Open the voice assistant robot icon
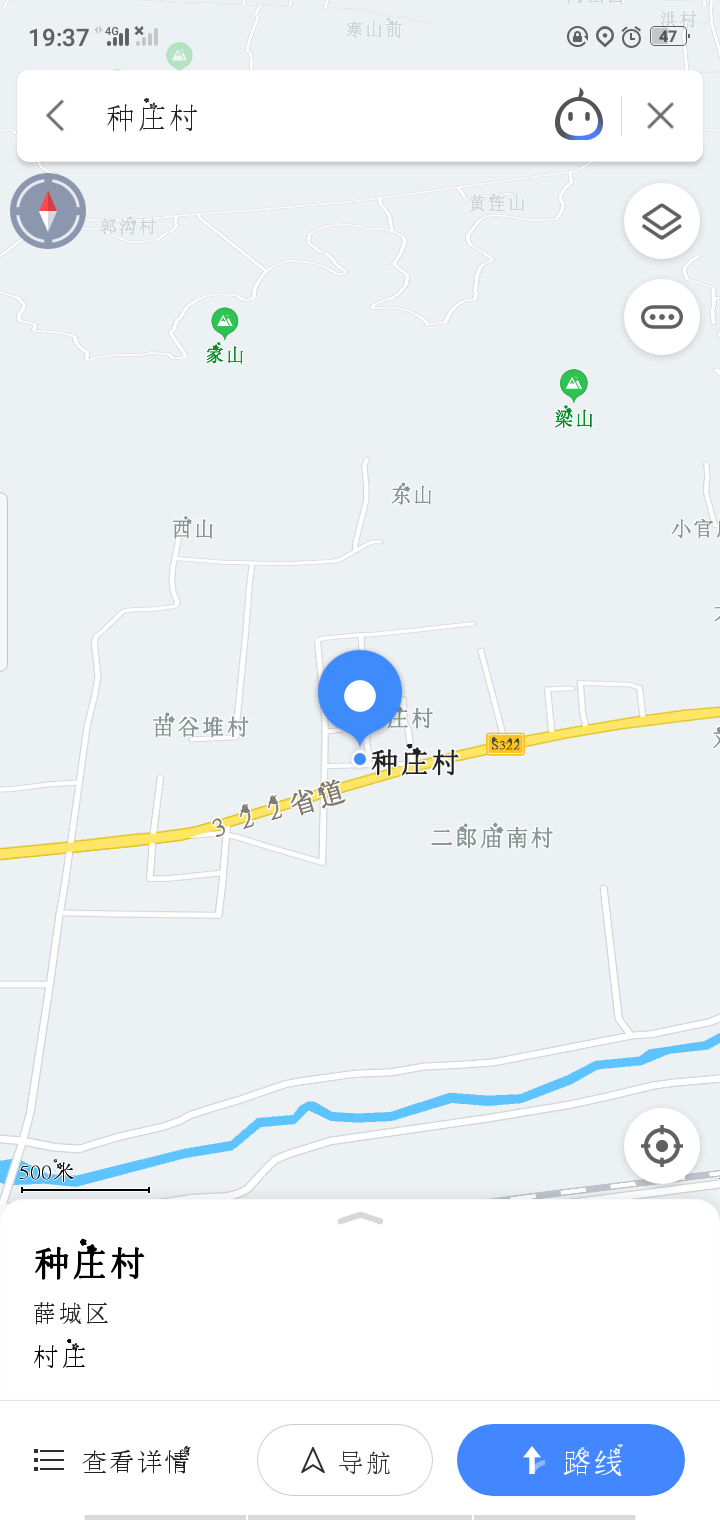 tap(579, 116)
